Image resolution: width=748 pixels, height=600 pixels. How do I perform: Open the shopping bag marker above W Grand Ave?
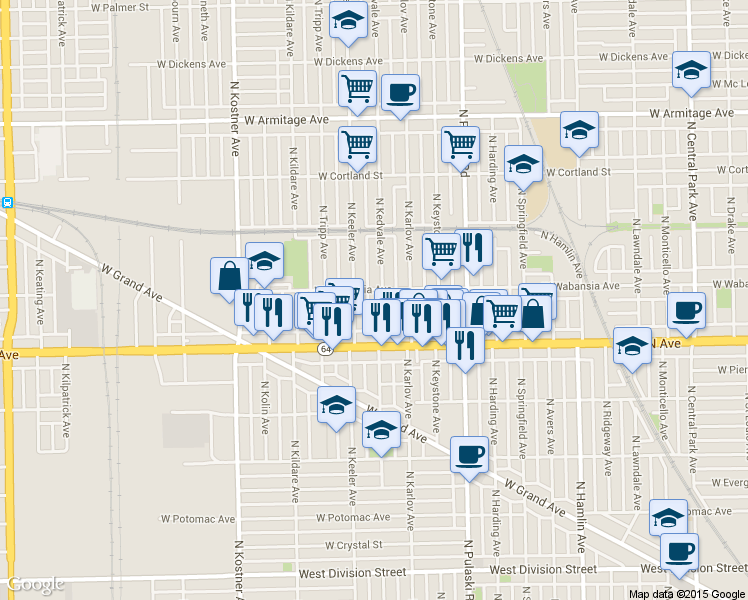click(229, 275)
